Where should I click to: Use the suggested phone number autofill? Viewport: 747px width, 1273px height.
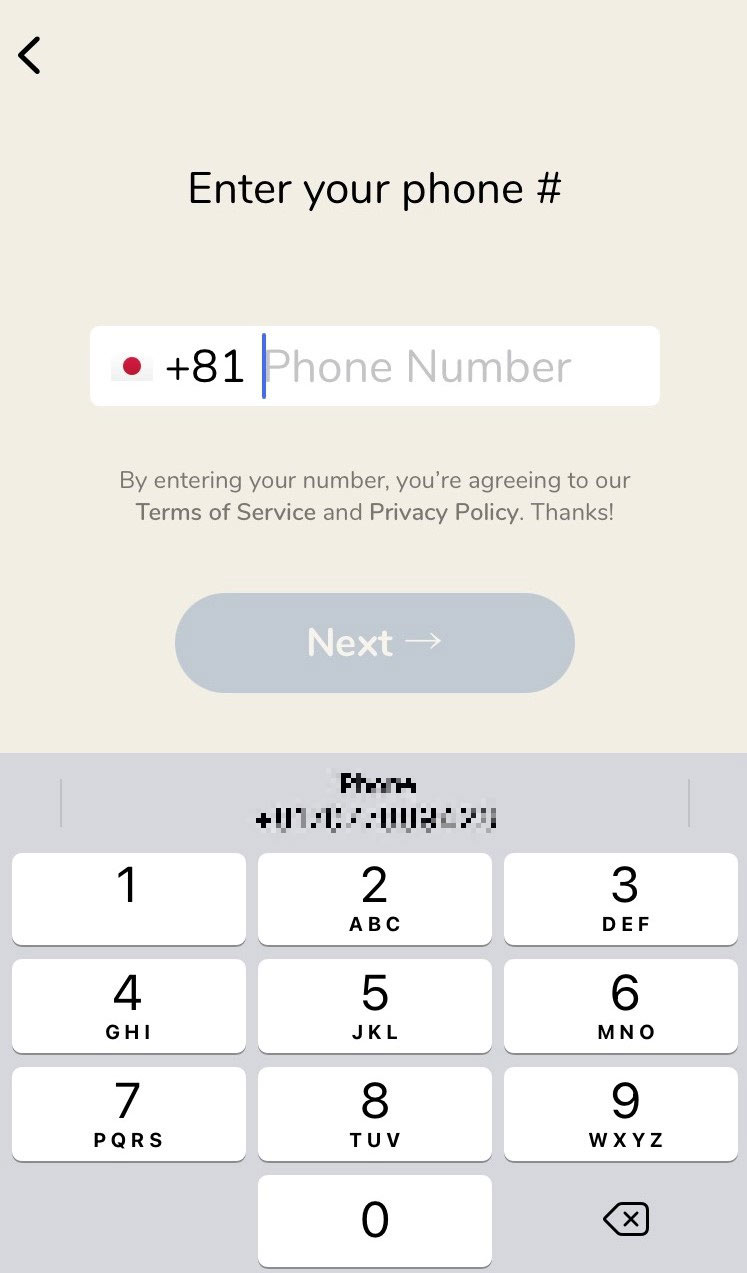point(375,802)
